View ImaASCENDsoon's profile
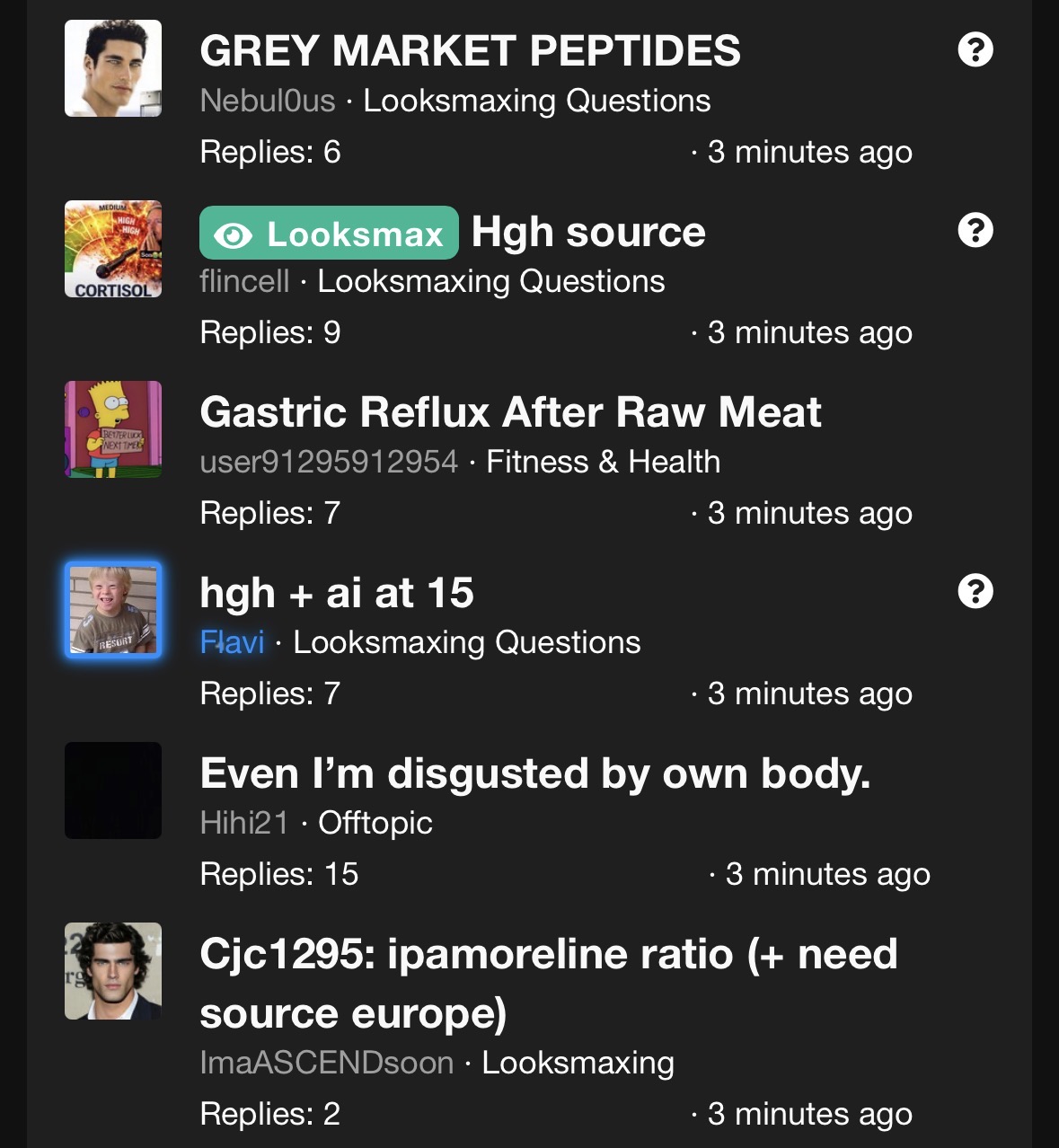 point(326,1063)
